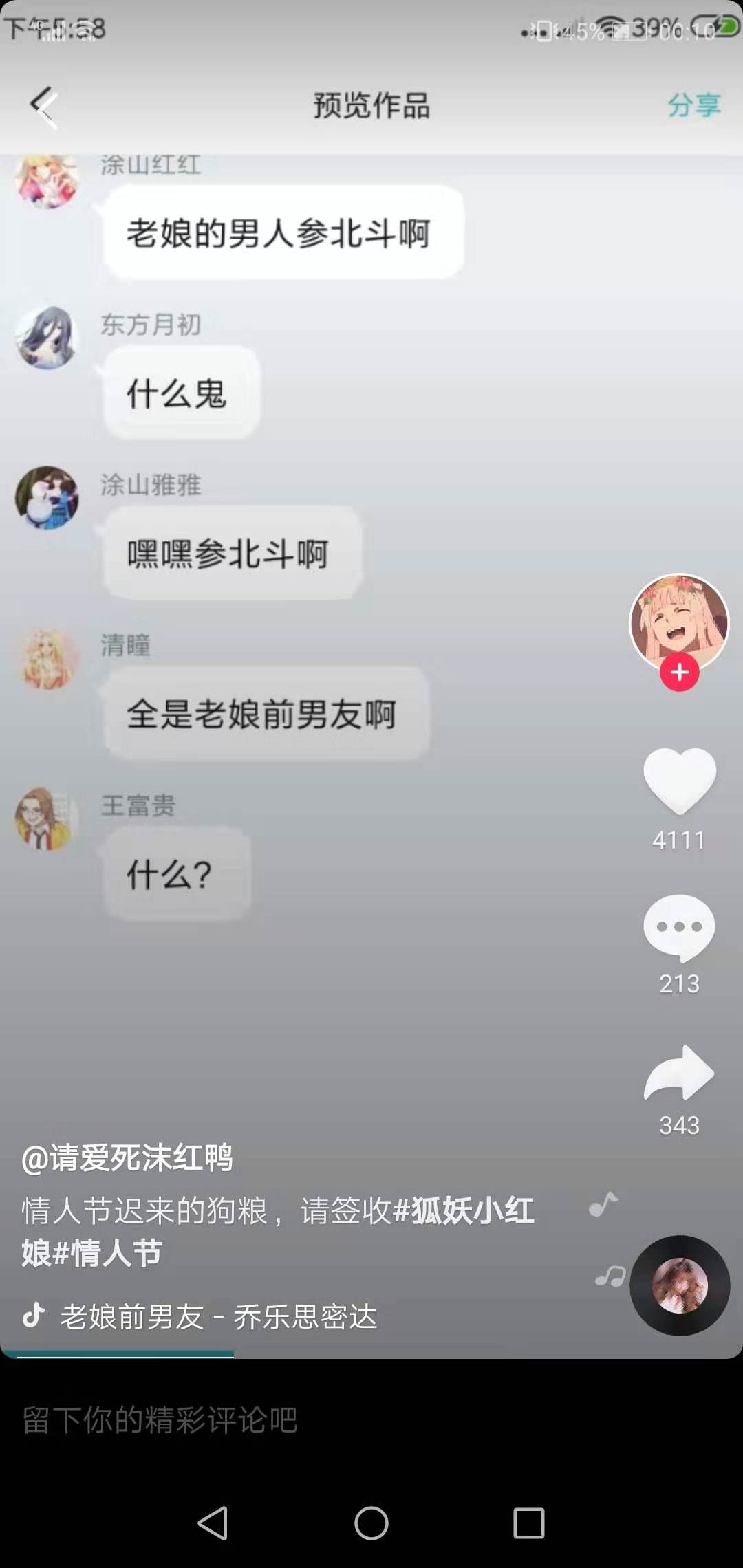The height and width of the screenshot is (1568, 743).
Task: Open the spinning music disc
Action: pos(679,1285)
